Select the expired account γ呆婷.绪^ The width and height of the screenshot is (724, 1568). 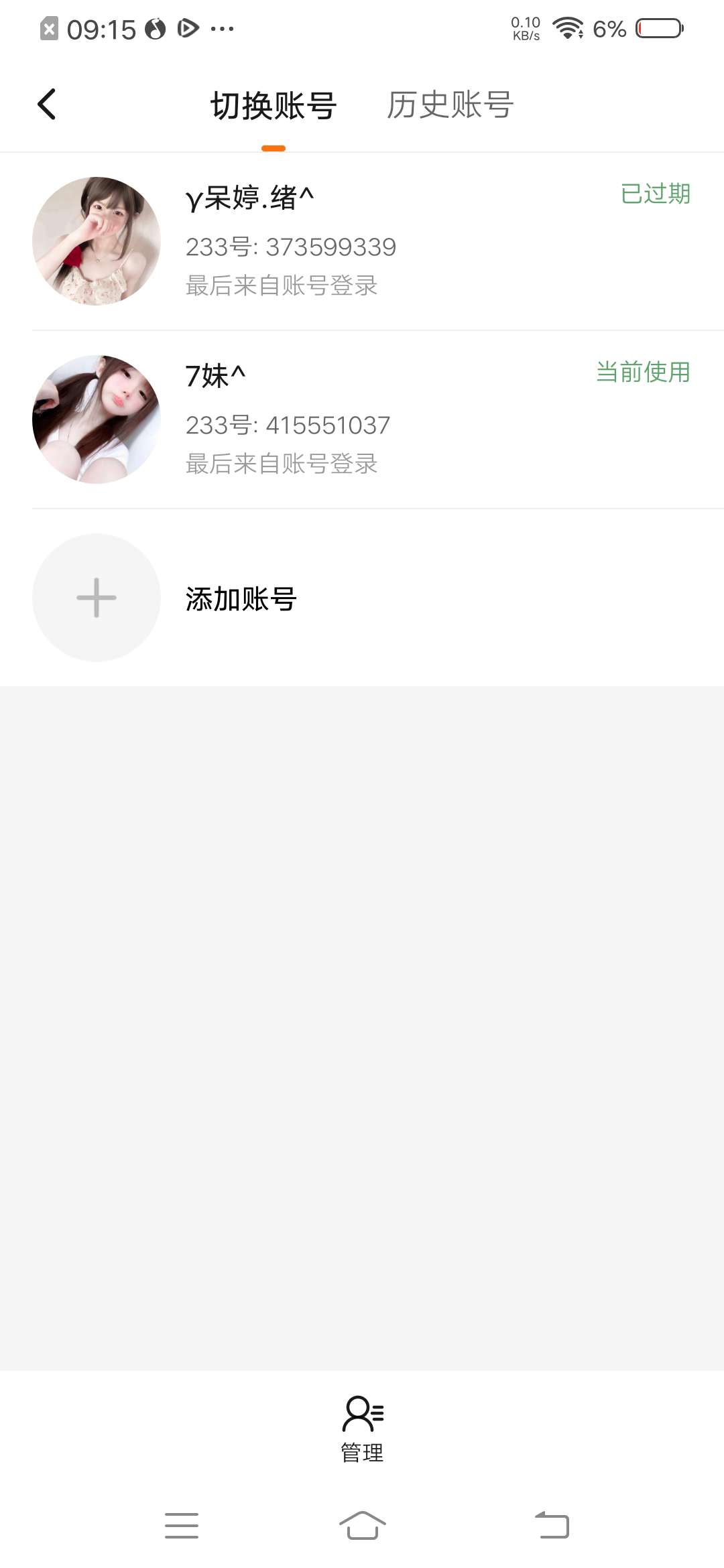click(x=362, y=241)
